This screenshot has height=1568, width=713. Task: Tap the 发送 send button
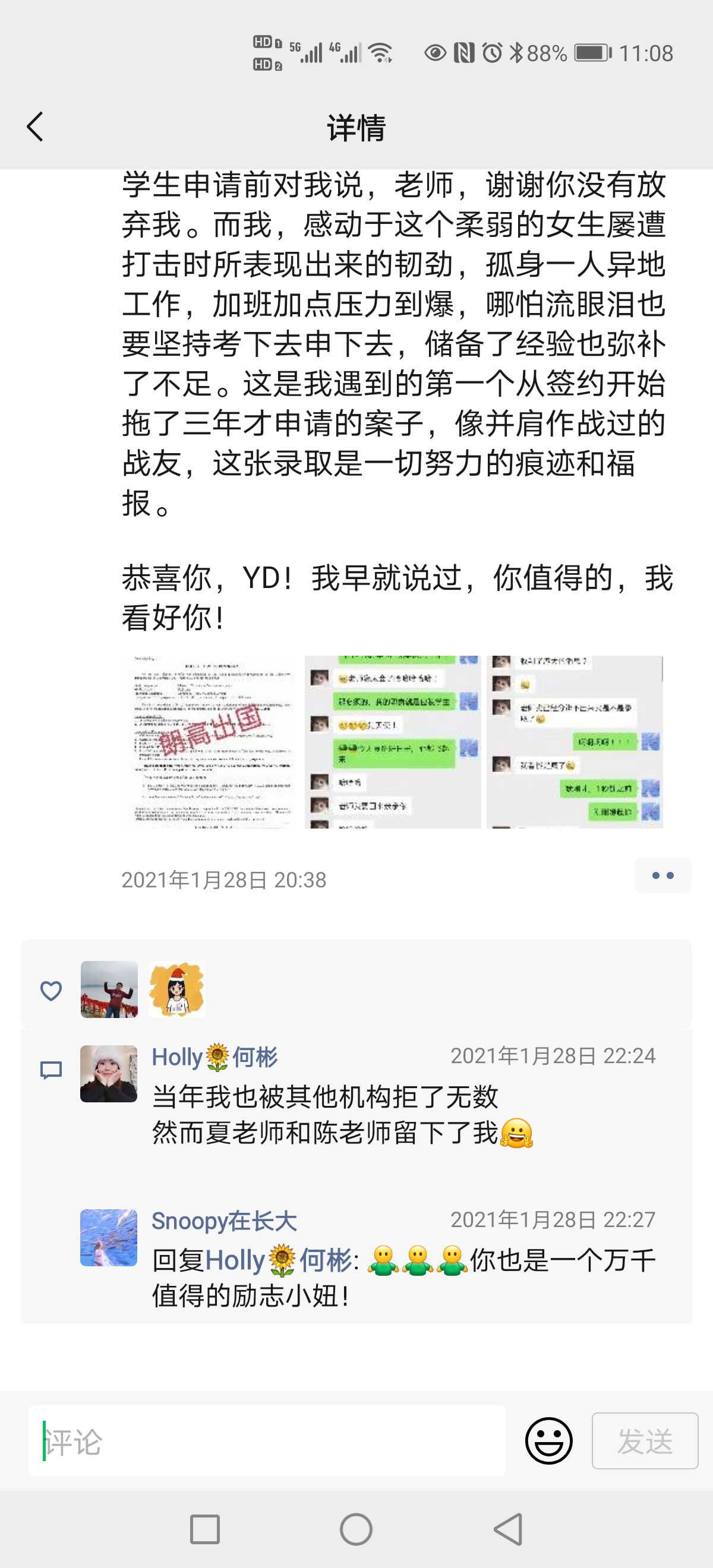644,1441
